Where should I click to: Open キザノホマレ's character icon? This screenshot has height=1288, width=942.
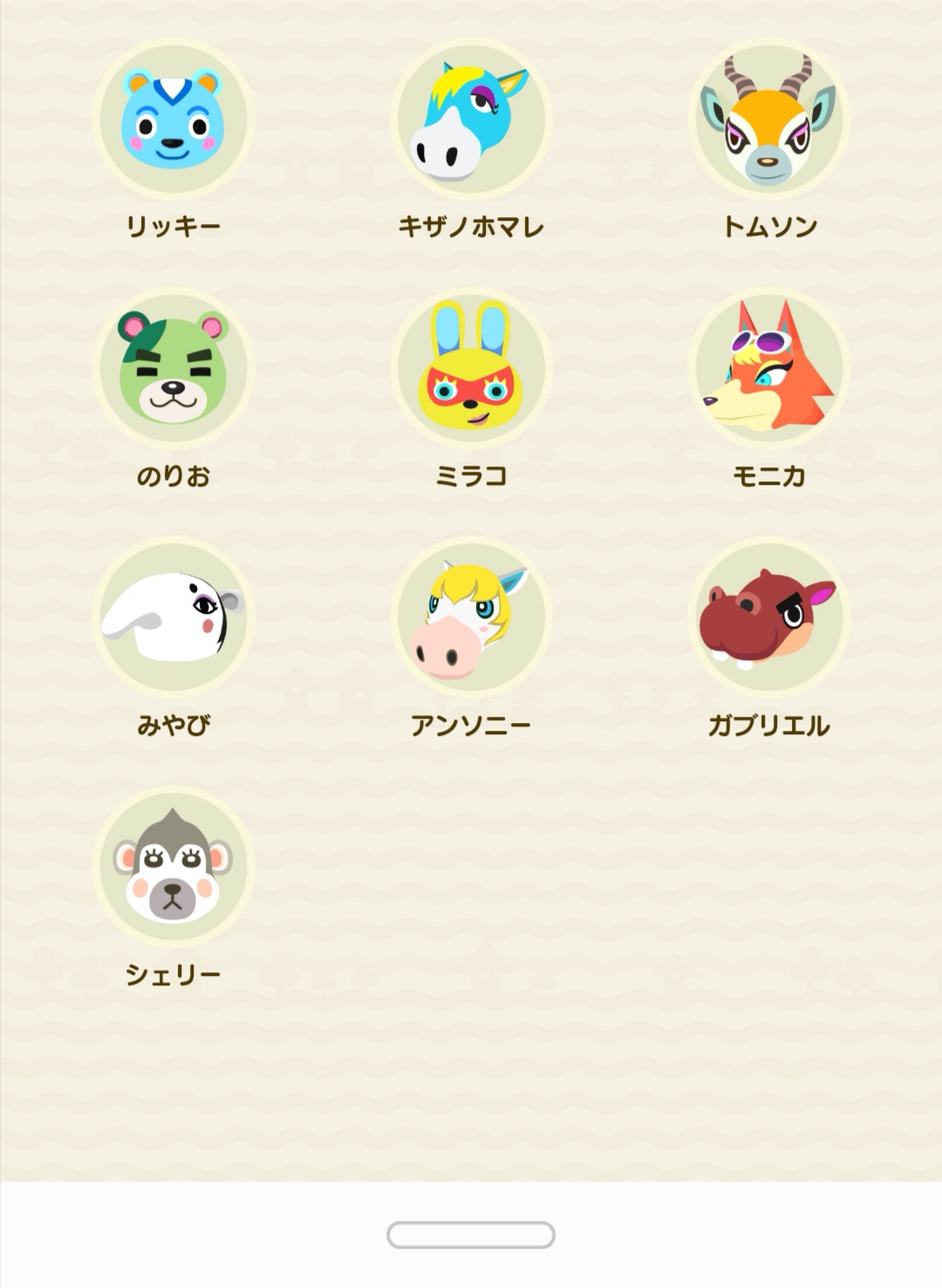tap(471, 119)
